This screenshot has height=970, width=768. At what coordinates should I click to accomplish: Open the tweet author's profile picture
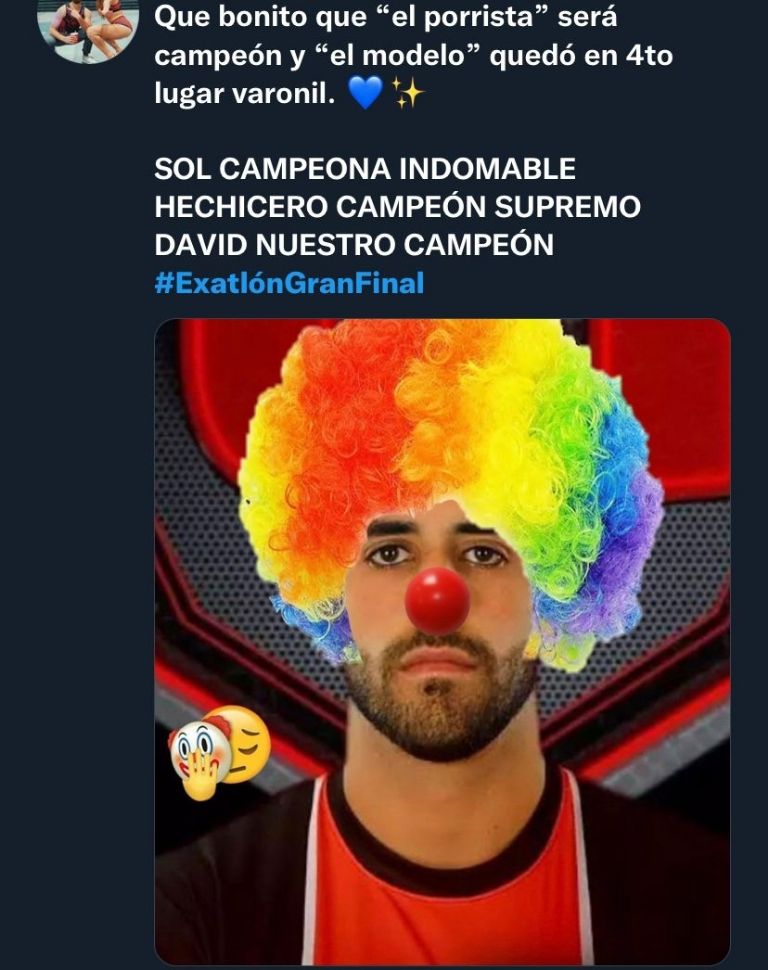click(88, 27)
